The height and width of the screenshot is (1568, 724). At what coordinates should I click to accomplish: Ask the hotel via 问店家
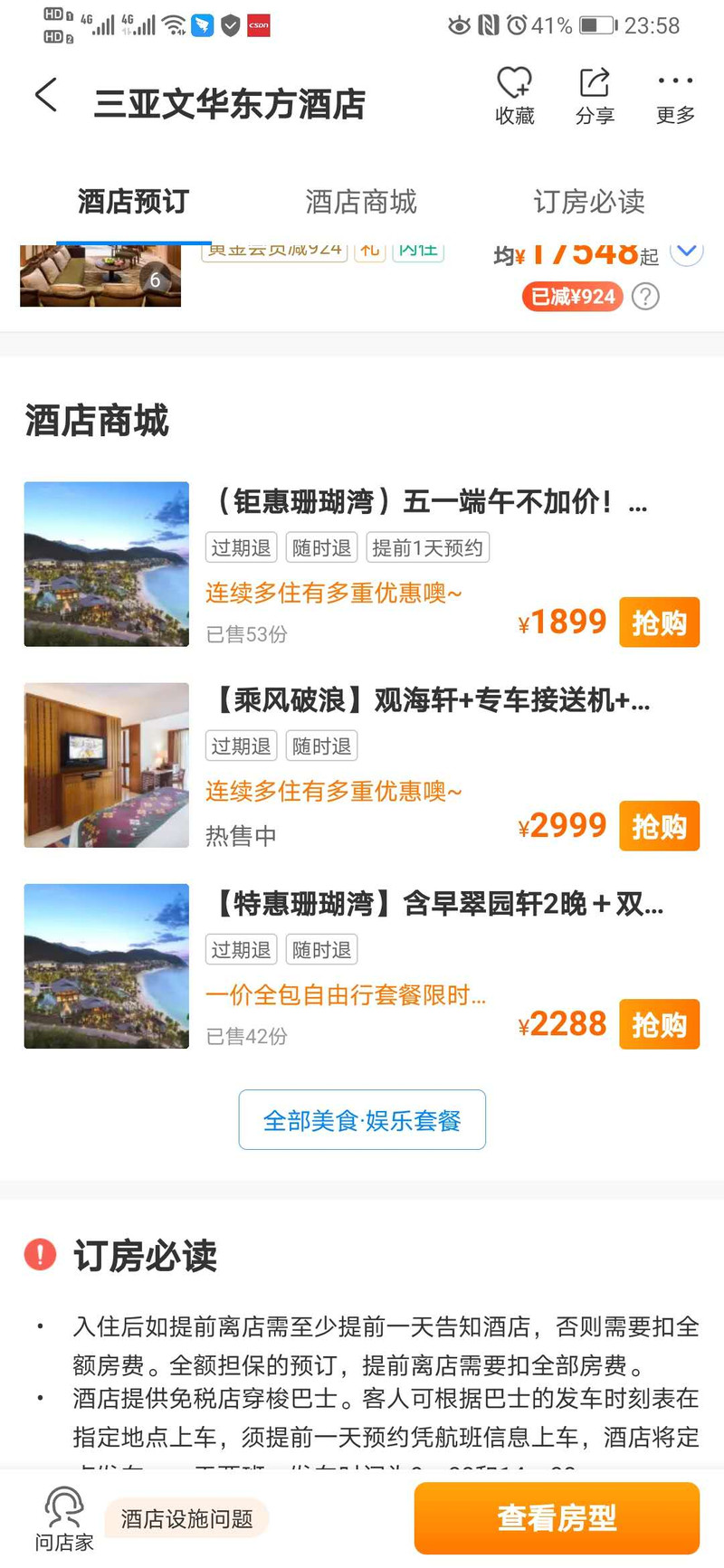(x=63, y=1518)
